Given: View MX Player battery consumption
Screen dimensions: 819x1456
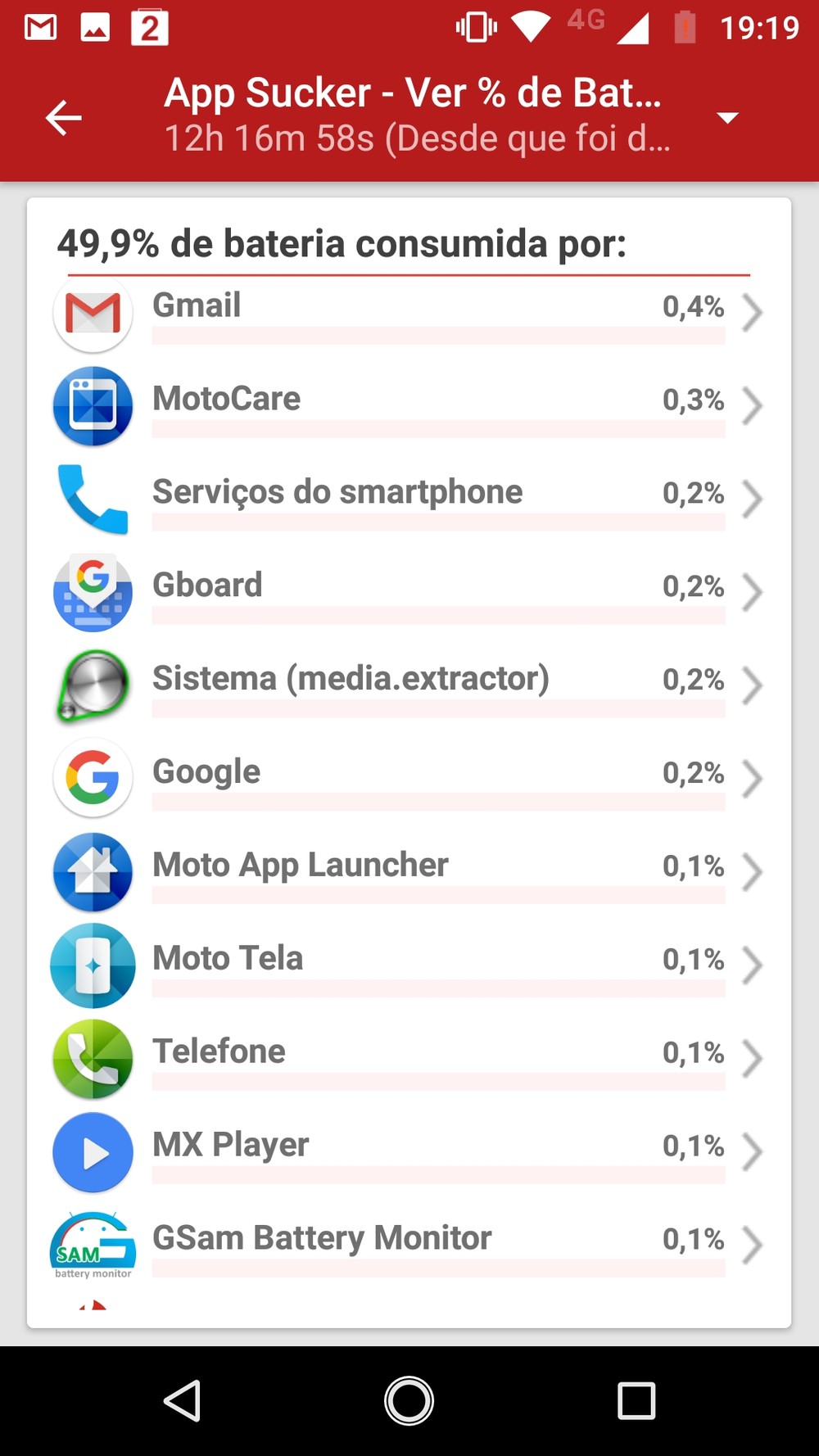Looking at the screenshot, I should point(409,1153).
